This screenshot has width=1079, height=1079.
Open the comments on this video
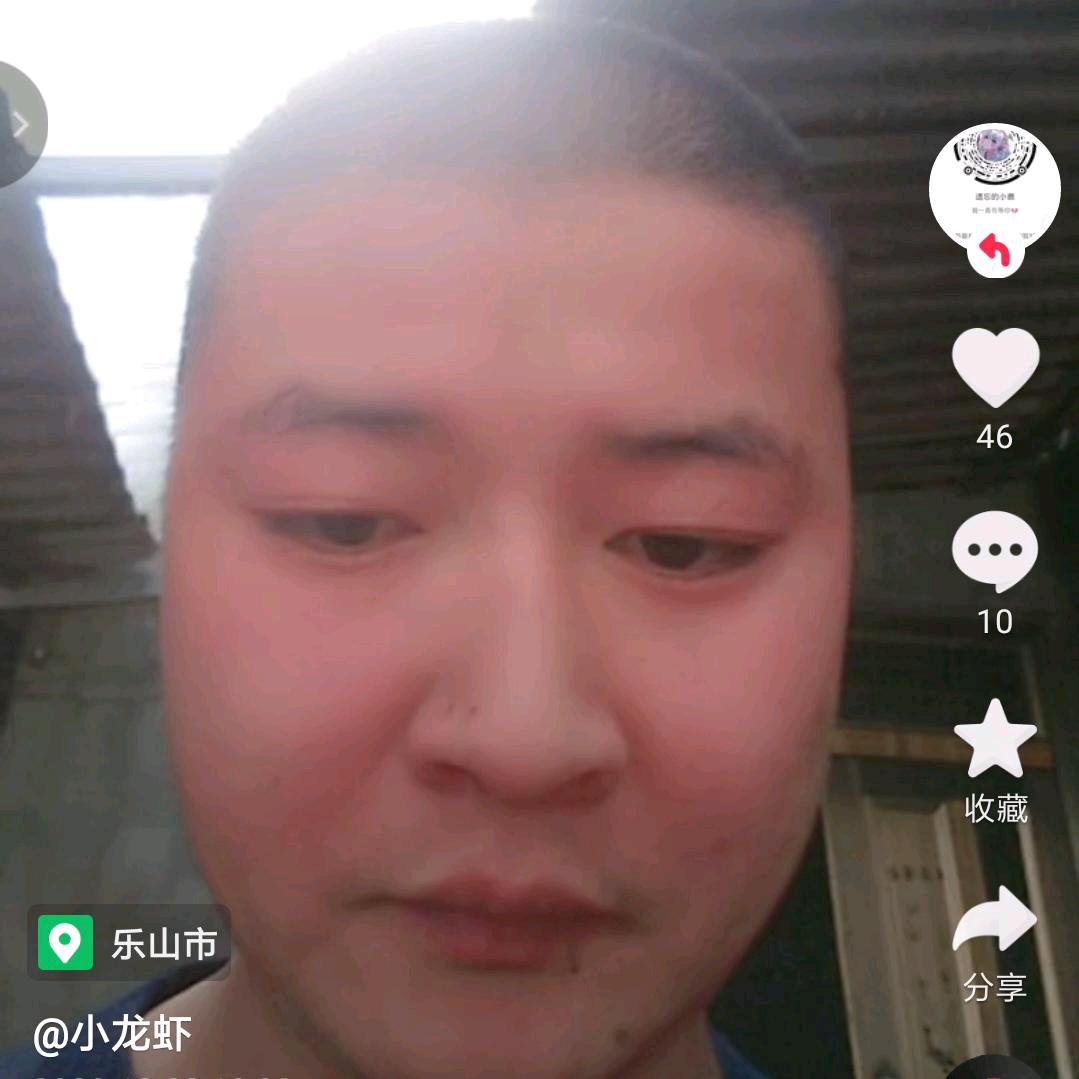(994, 552)
